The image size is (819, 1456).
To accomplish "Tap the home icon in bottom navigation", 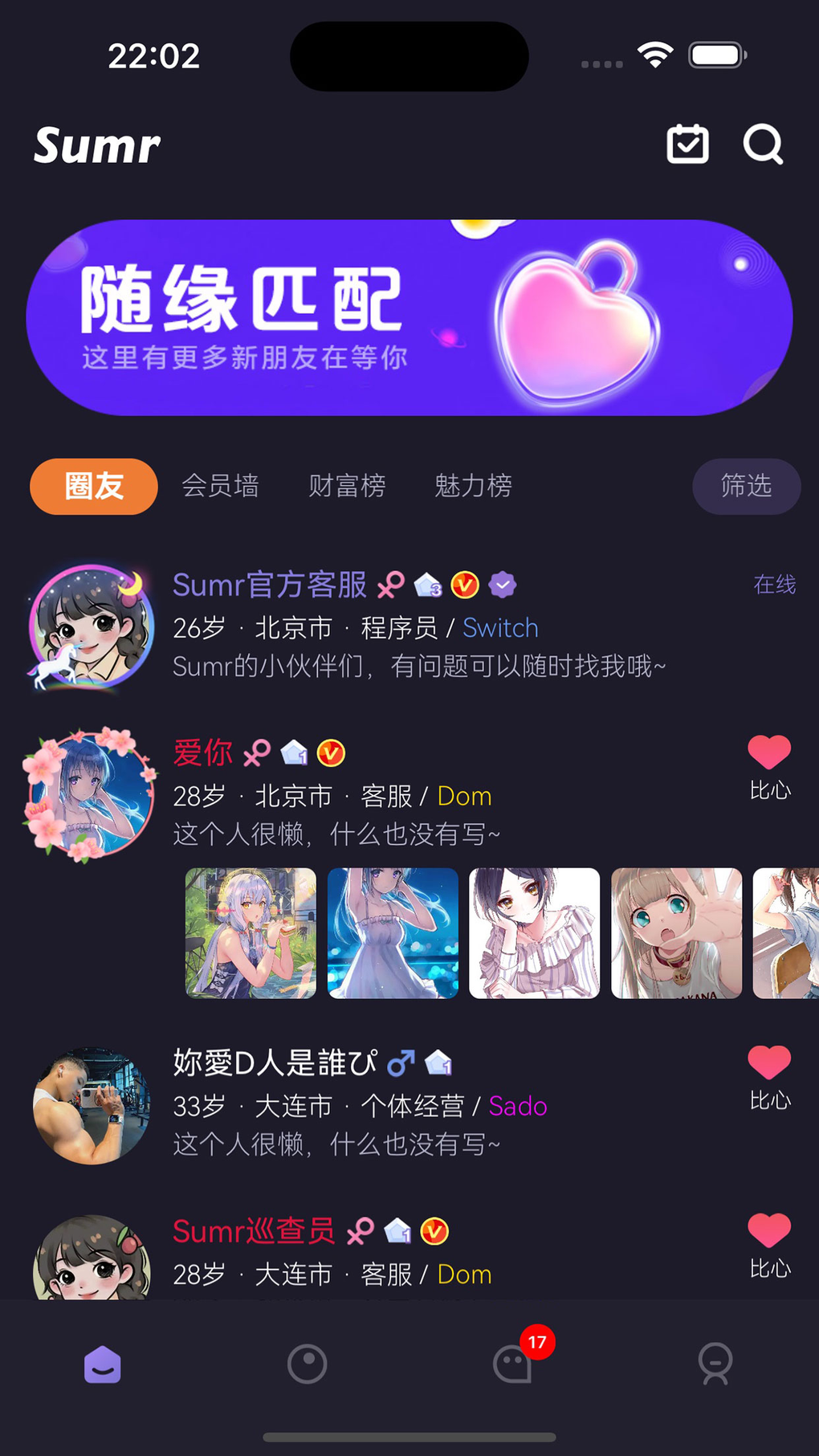I will click(102, 1364).
